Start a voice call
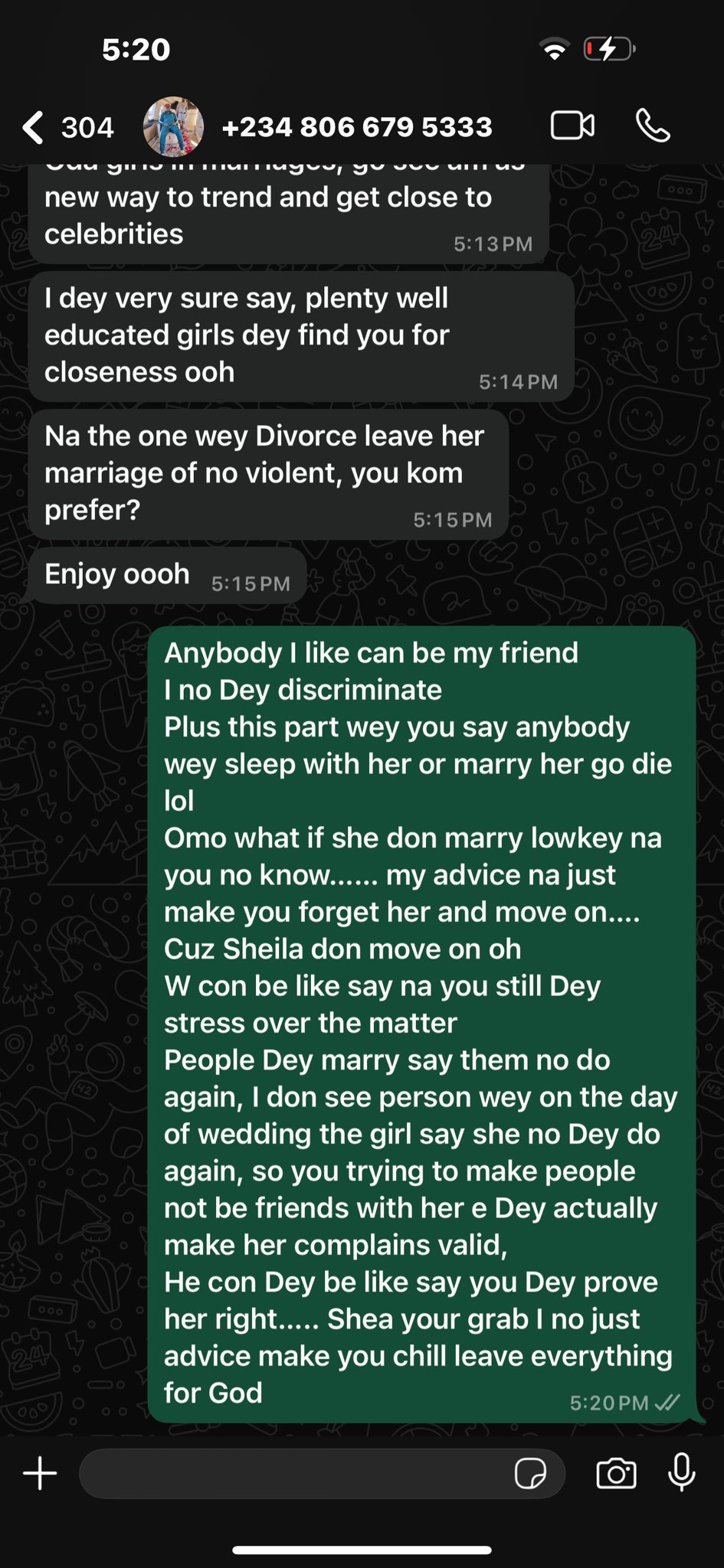Viewport: 724px width, 1568px height. (653, 126)
